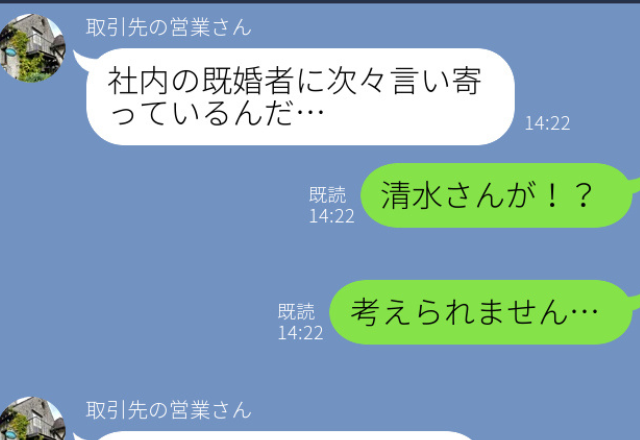
Task: Open avatar beside the 社内の既婚者 message
Action: [x=34, y=47]
